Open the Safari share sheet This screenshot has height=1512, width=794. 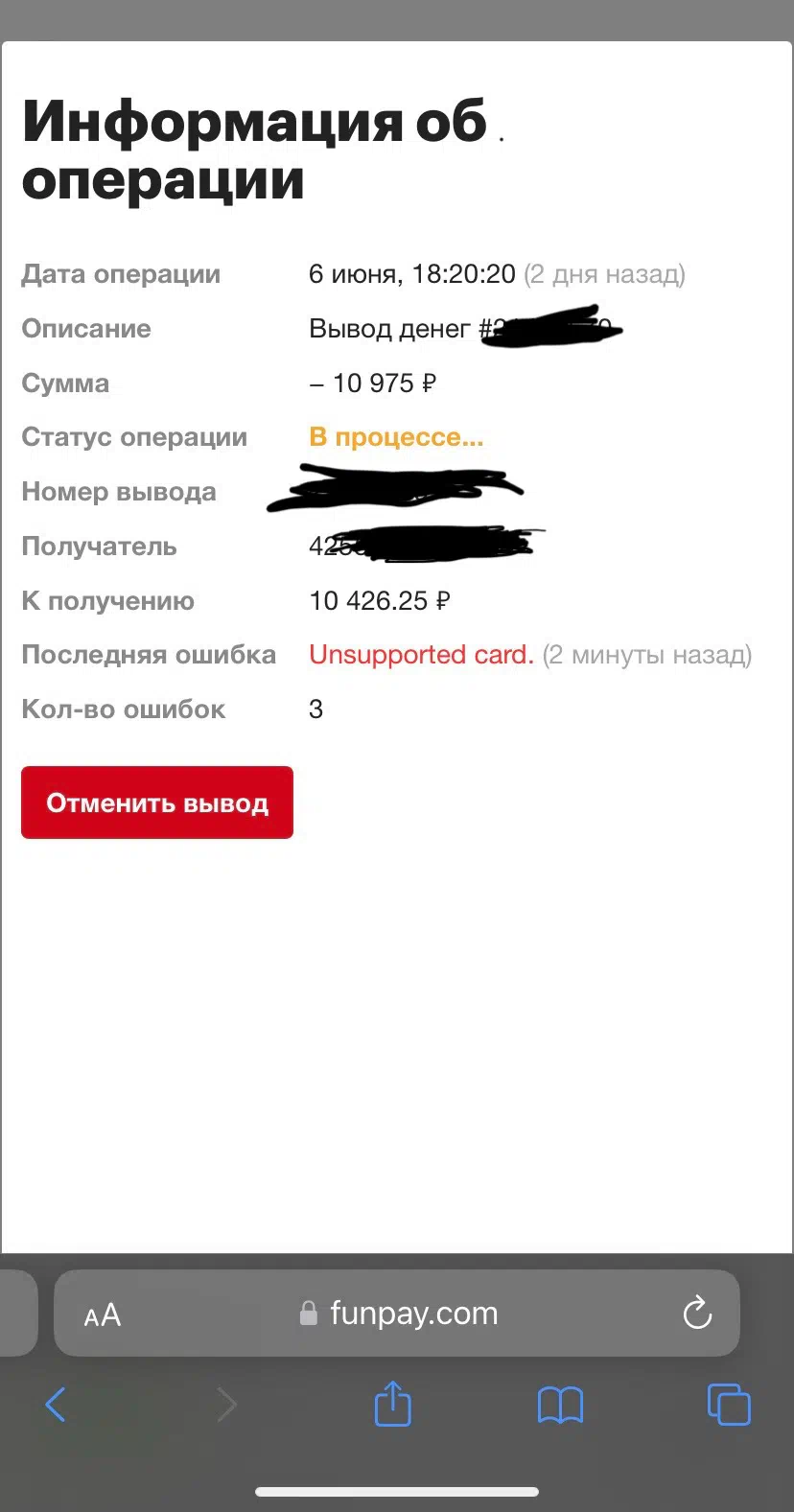click(392, 1404)
